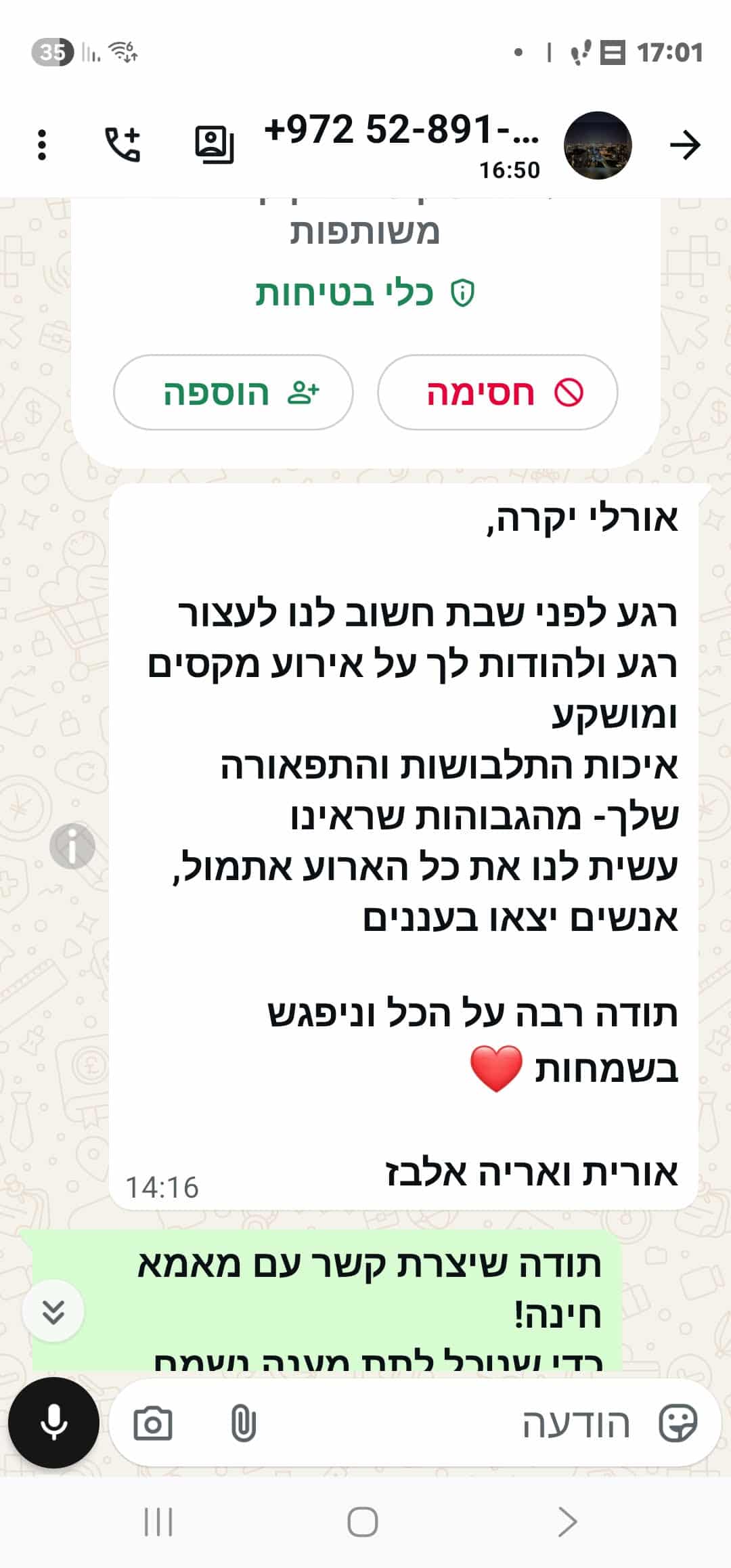Start a voice call with this contact
731x1568 pixels.
point(123,144)
